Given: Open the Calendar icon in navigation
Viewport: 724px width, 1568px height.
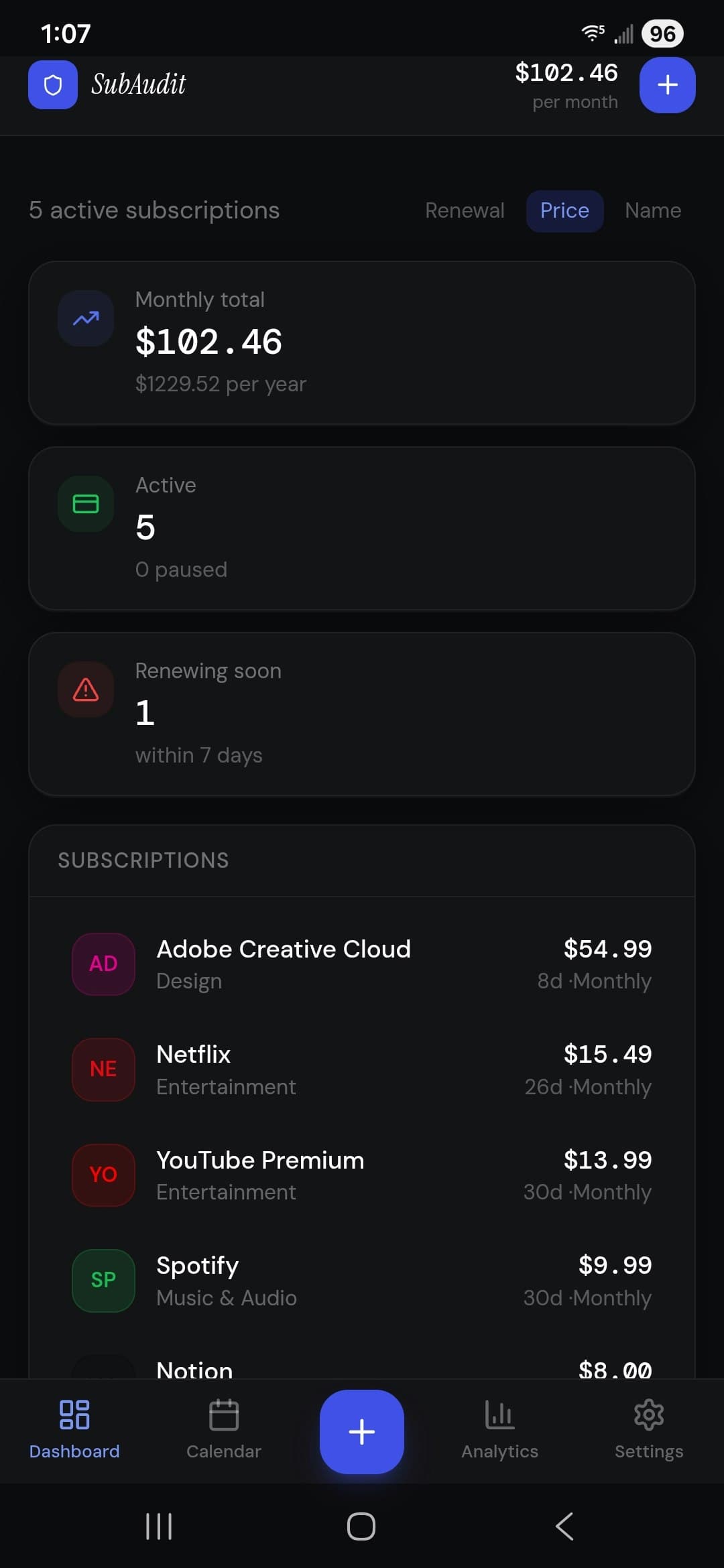Looking at the screenshot, I should coord(225,1415).
